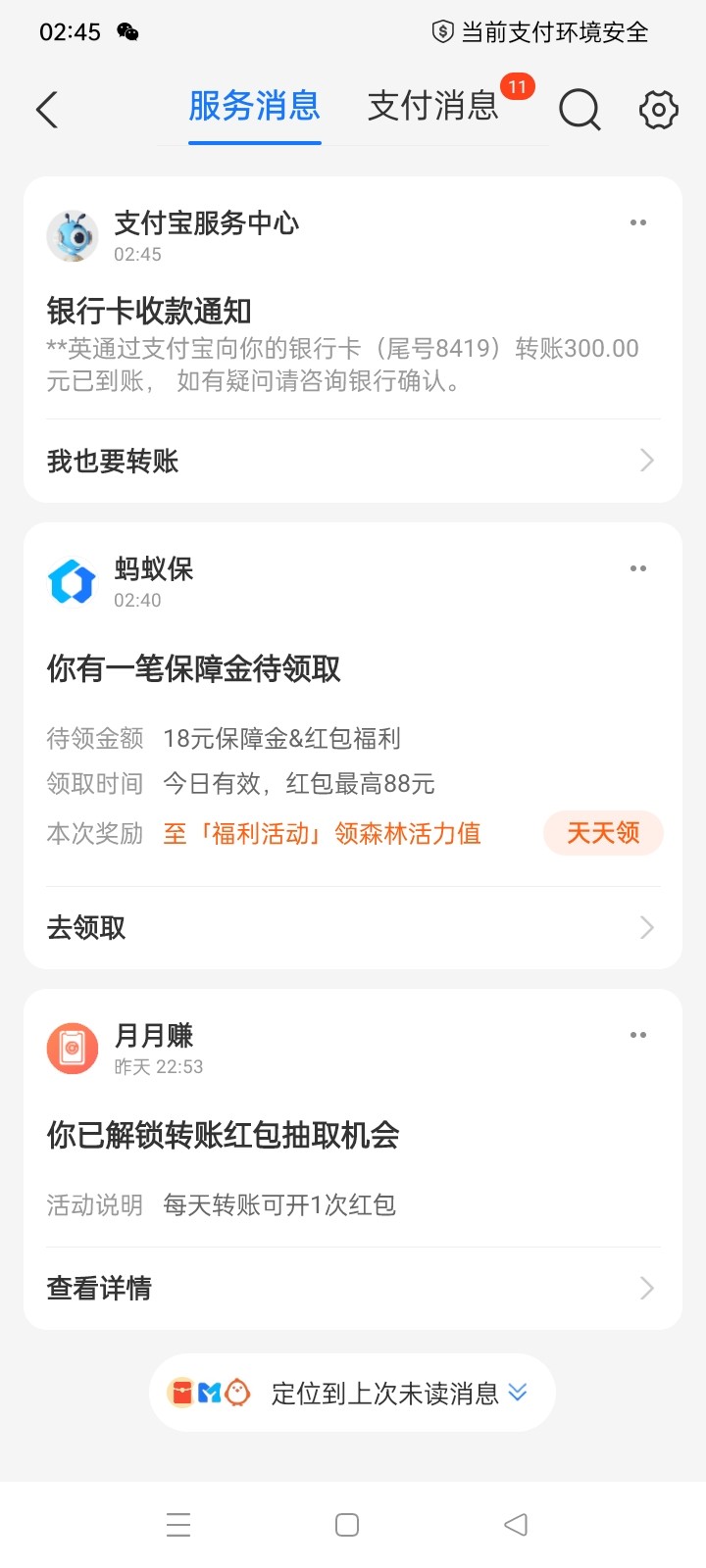Screen dimensions: 706x1568
Task: Tap 我也要转账 row
Action: [353, 461]
